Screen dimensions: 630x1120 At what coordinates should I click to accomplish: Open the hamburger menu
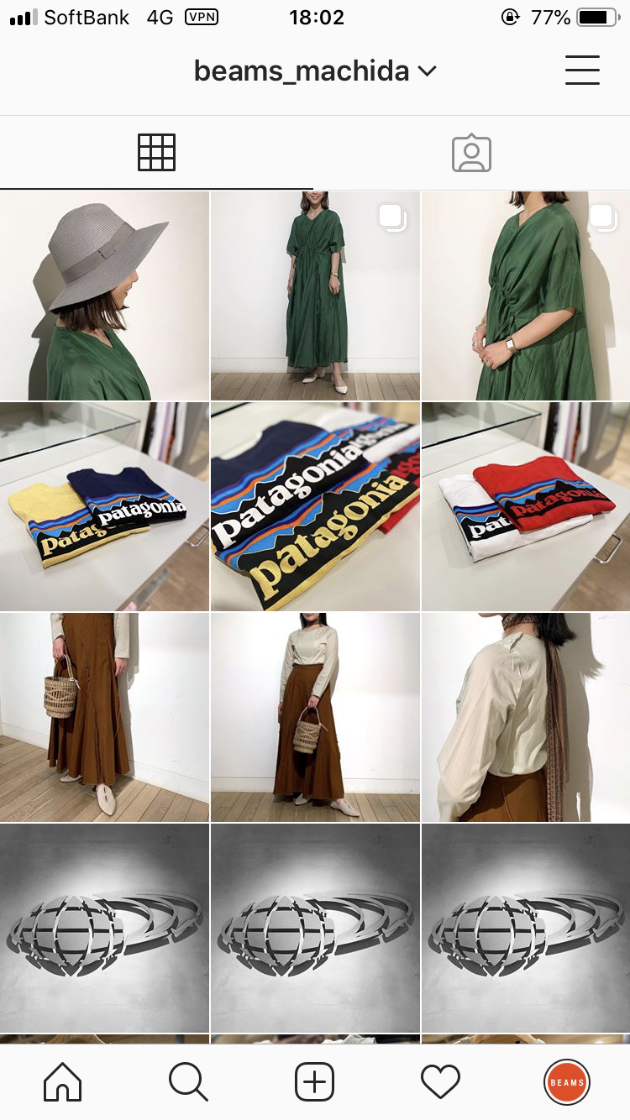[581, 70]
